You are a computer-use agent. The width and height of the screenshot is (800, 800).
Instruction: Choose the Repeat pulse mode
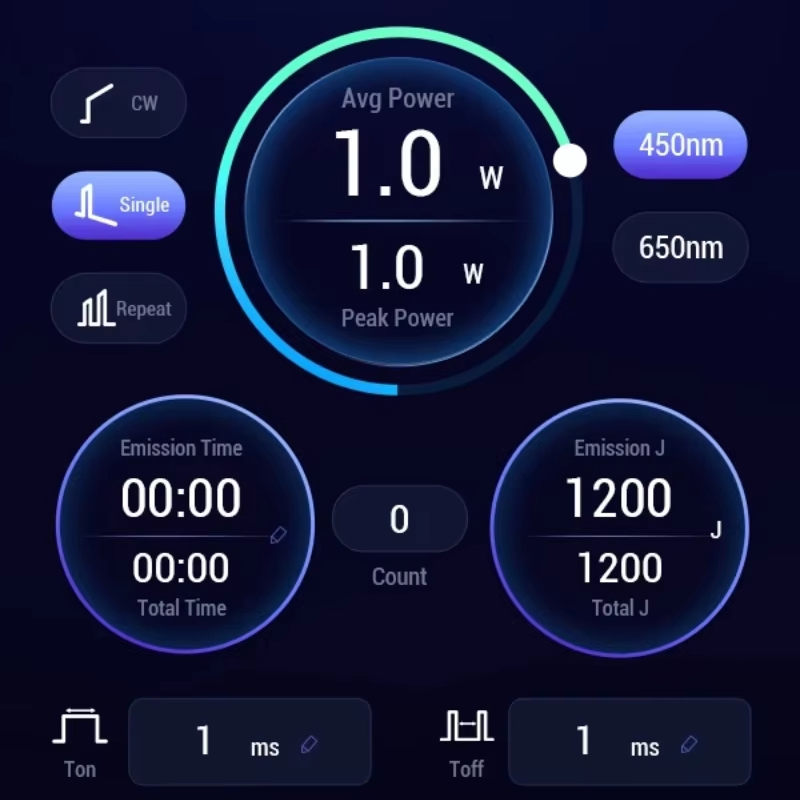pos(118,308)
